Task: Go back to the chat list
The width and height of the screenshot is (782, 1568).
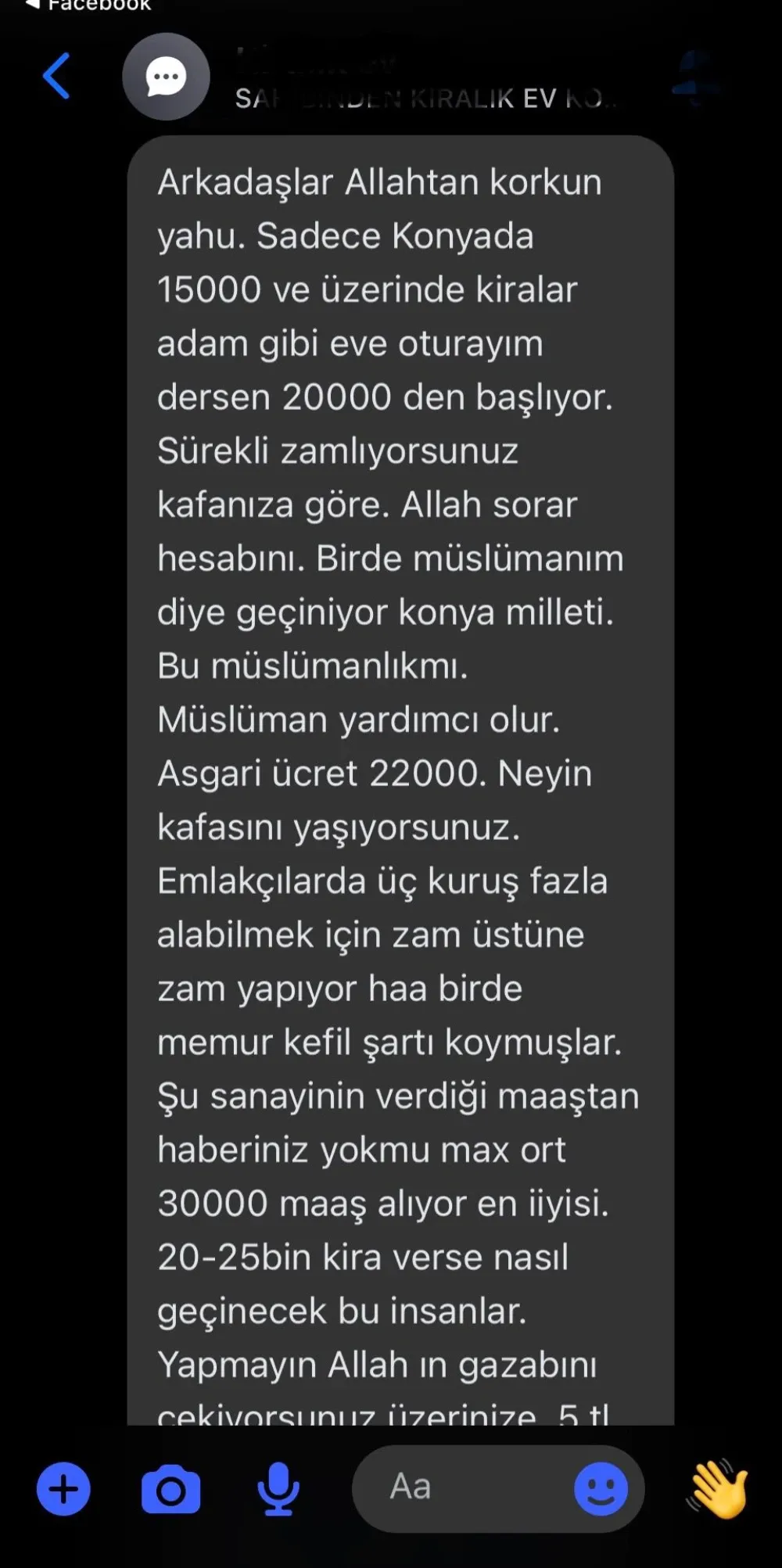Action: tap(56, 76)
